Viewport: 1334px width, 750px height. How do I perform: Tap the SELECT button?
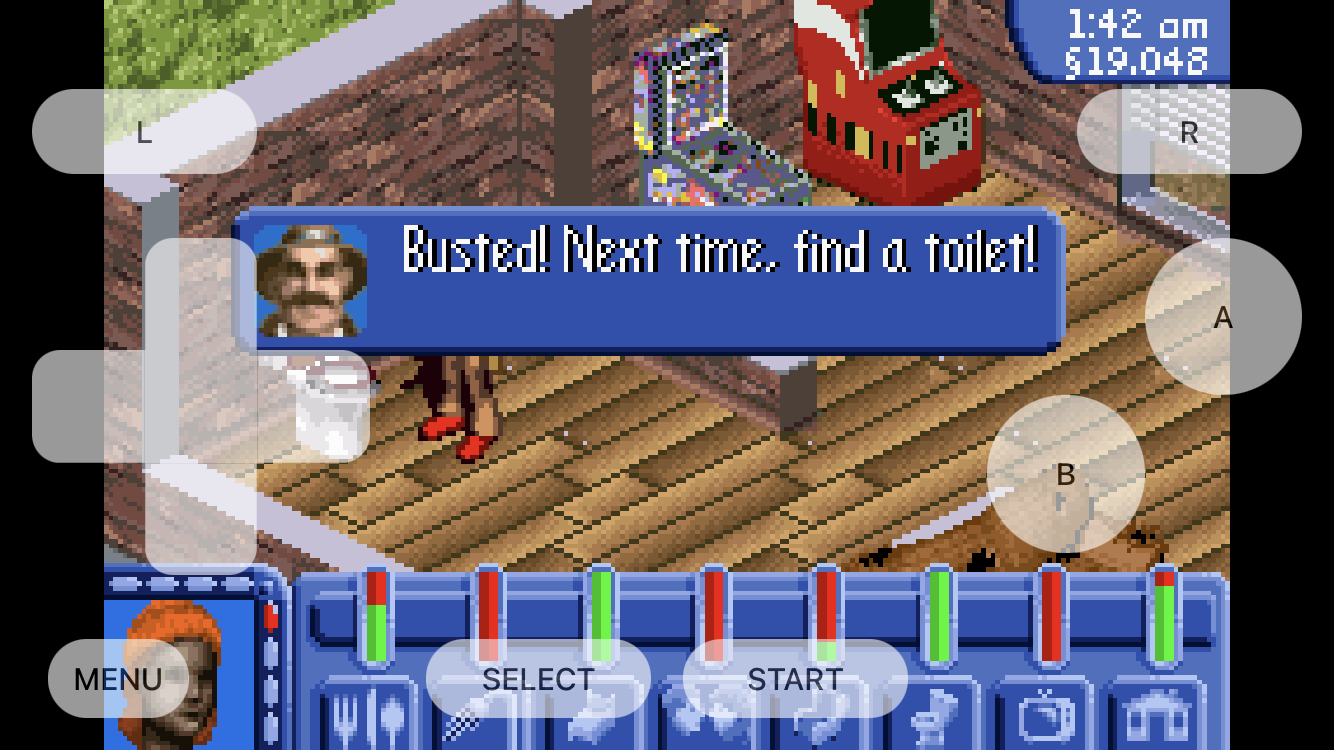coord(538,679)
